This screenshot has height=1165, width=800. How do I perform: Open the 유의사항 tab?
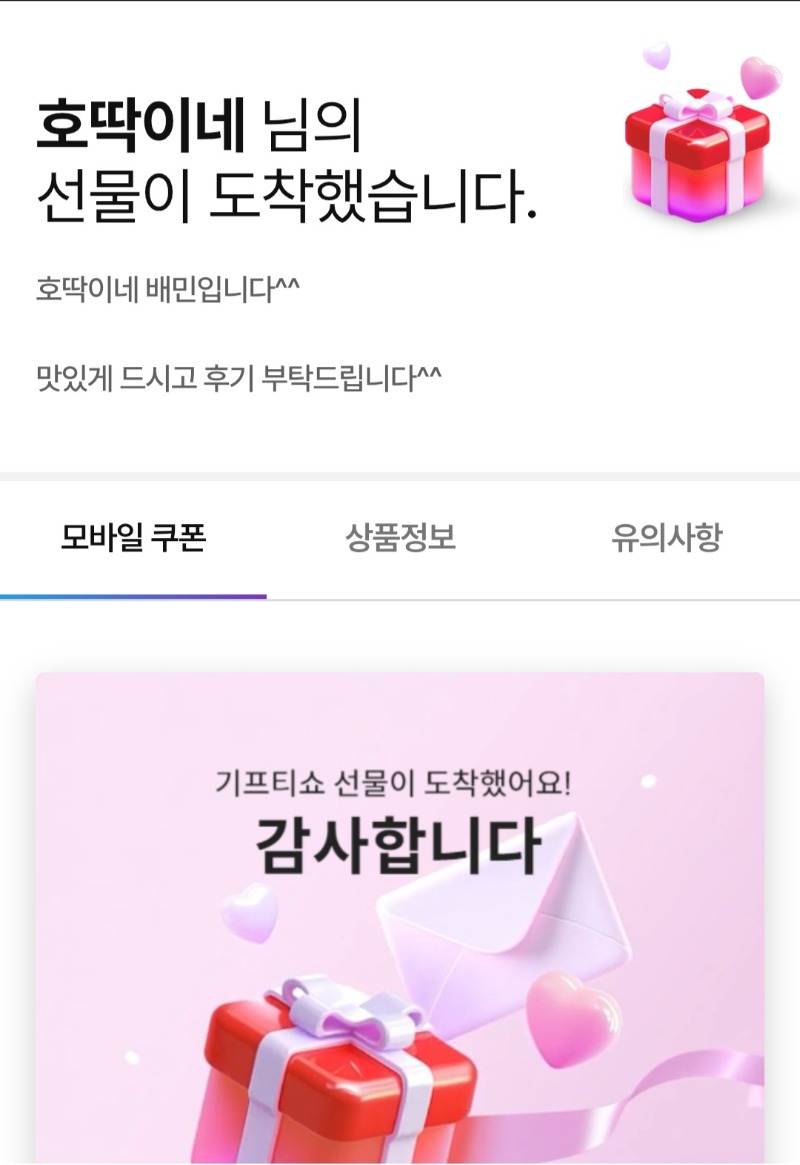click(x=666, y=539)
